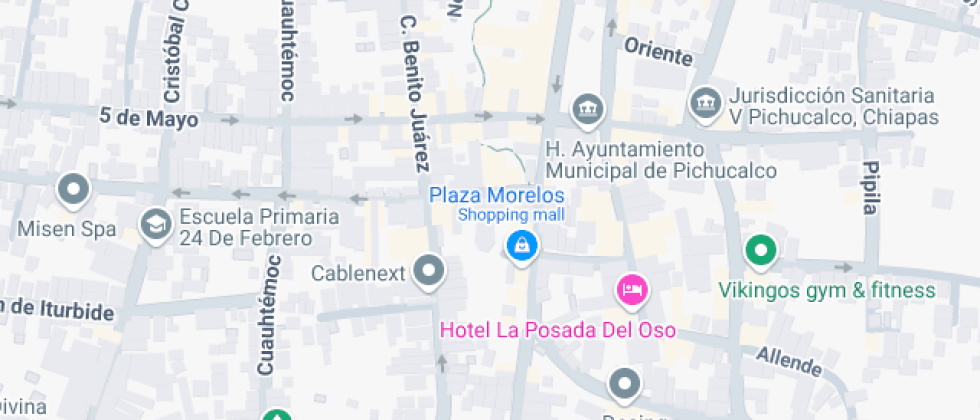The width and height of the screenshot is (980, 420).
Task: Select the Misen Spa map pin
Action: (73, 188)
